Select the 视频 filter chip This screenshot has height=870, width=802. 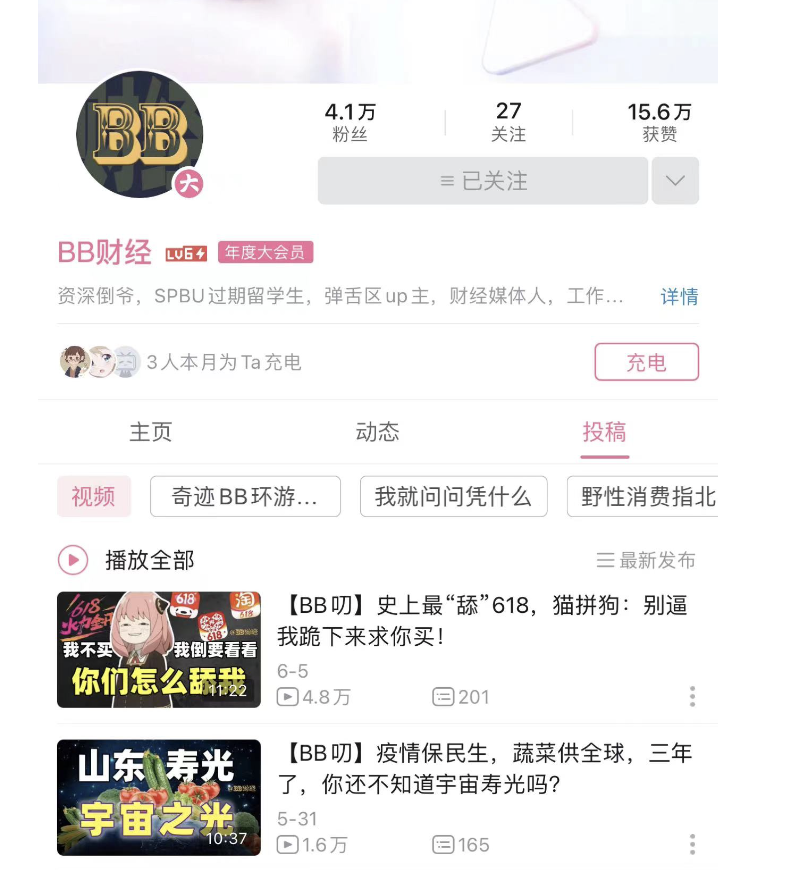[93, 496]
